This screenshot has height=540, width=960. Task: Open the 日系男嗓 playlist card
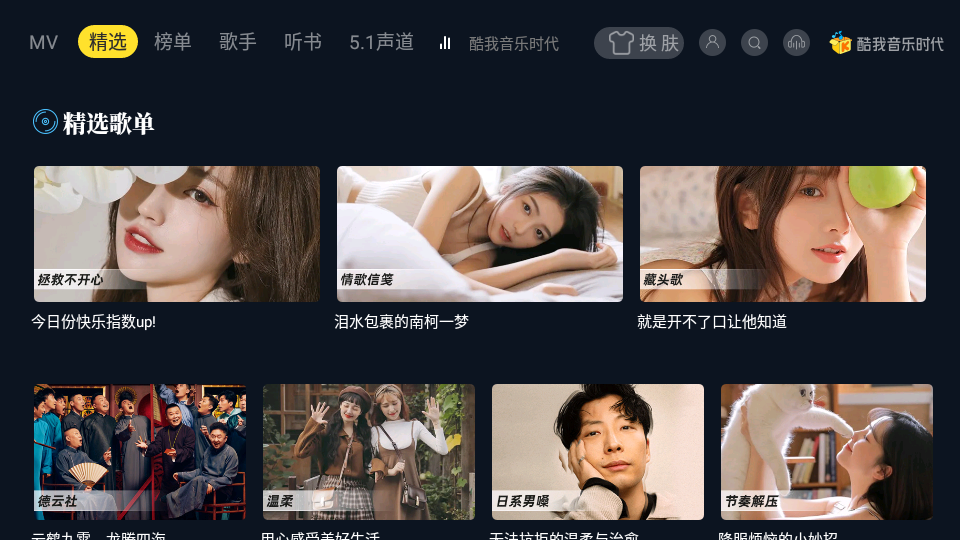point(598,452)
